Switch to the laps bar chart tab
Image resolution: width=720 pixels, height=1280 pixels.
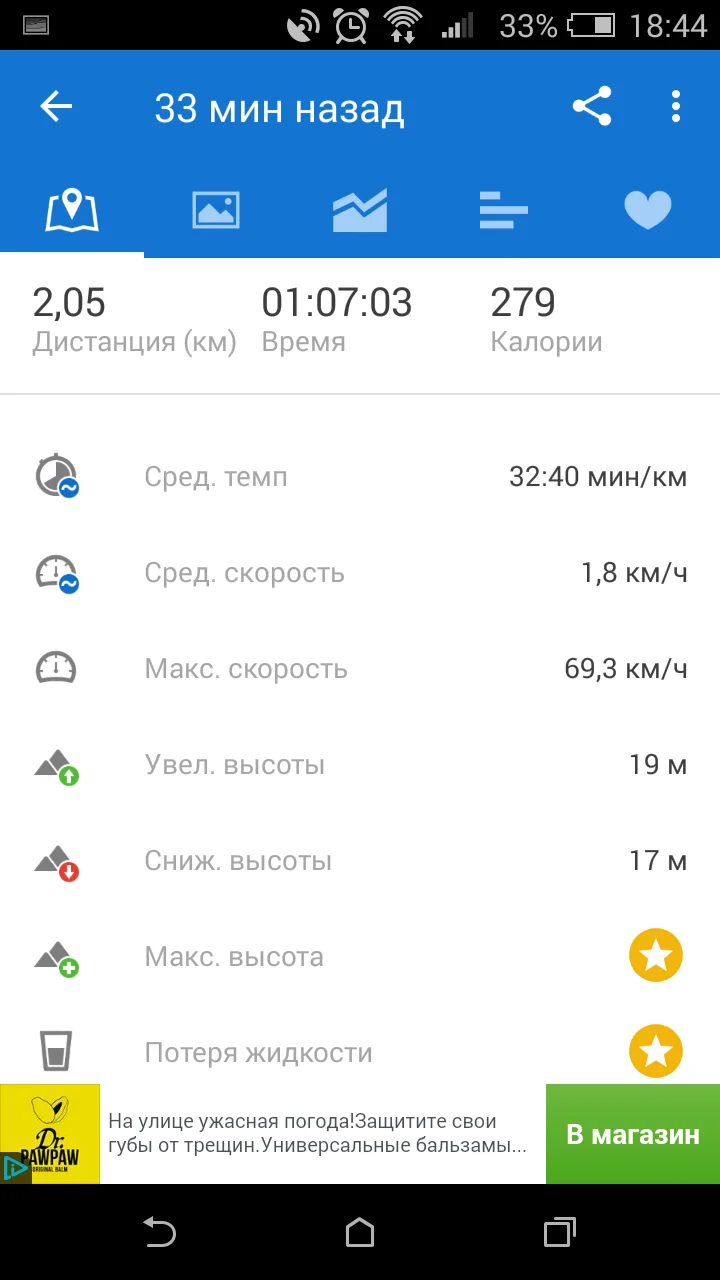click(x=503, y=210)
